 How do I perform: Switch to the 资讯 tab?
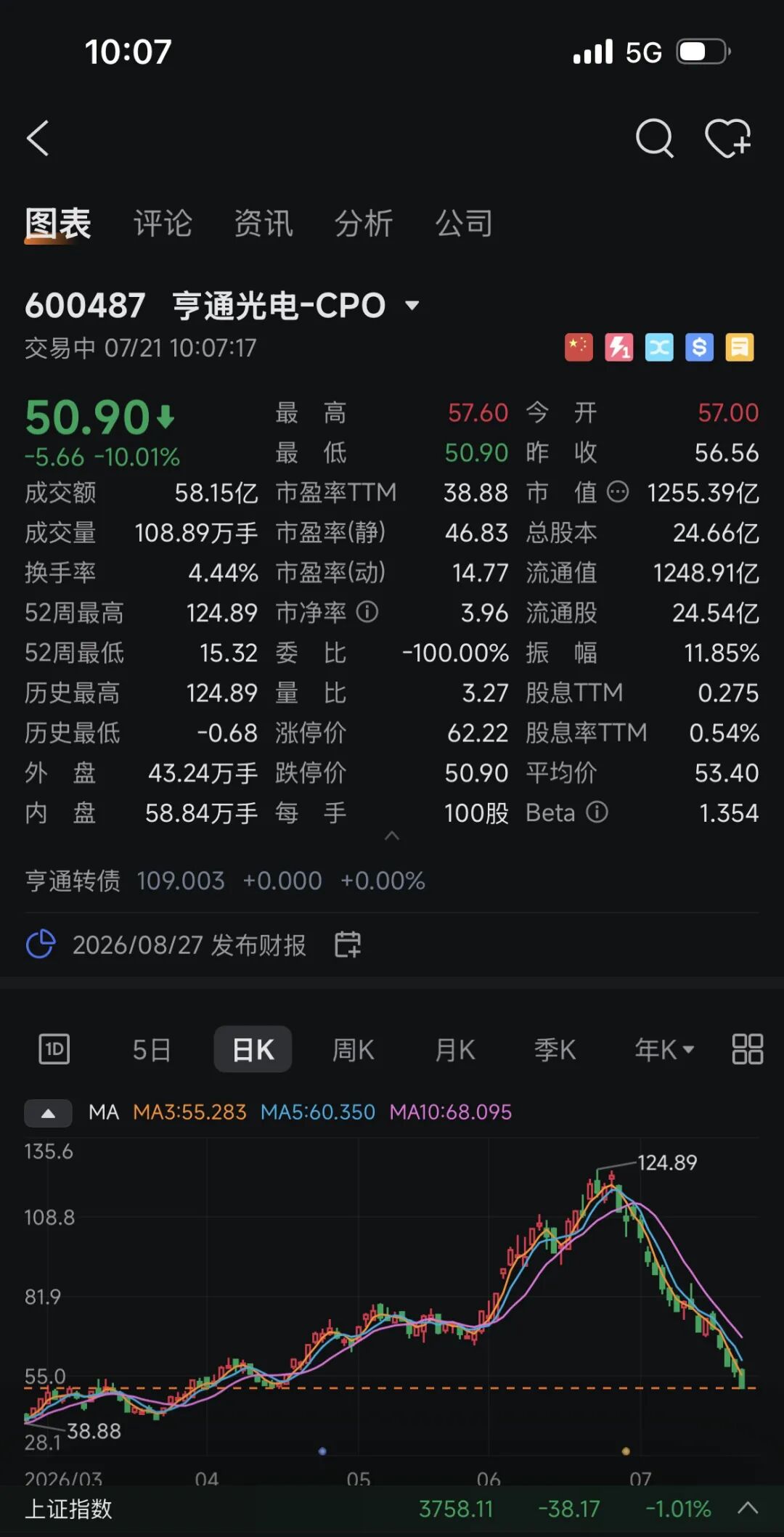point(264,223)
